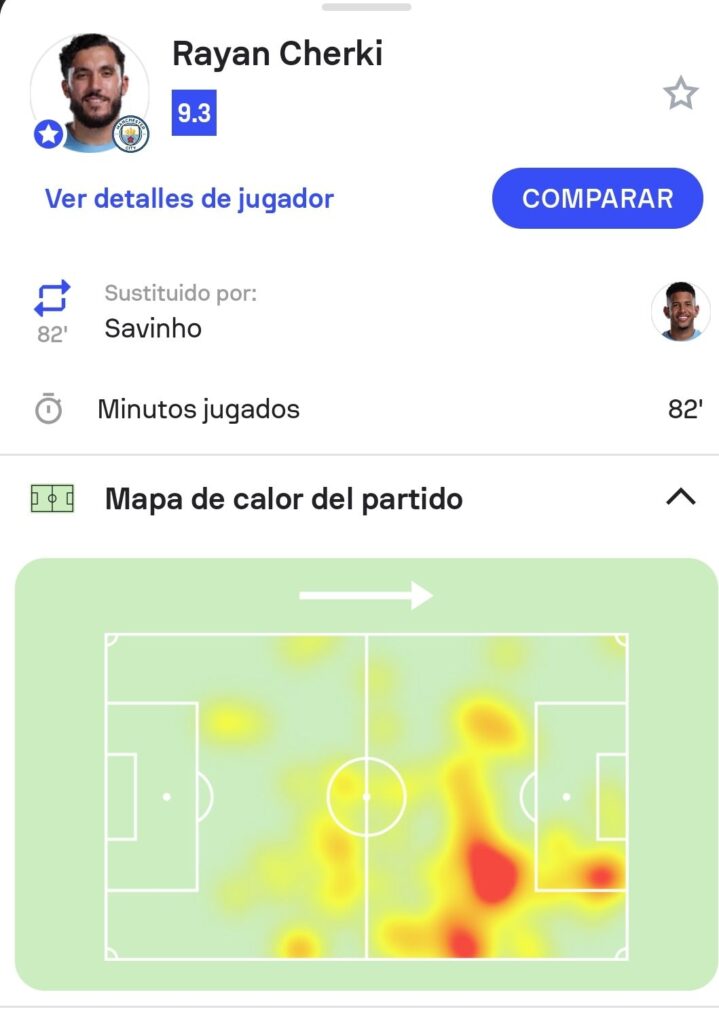Add Rayan Cherki to favorites with star
The height and width of the screenshot is (1024, 719).
680,94
